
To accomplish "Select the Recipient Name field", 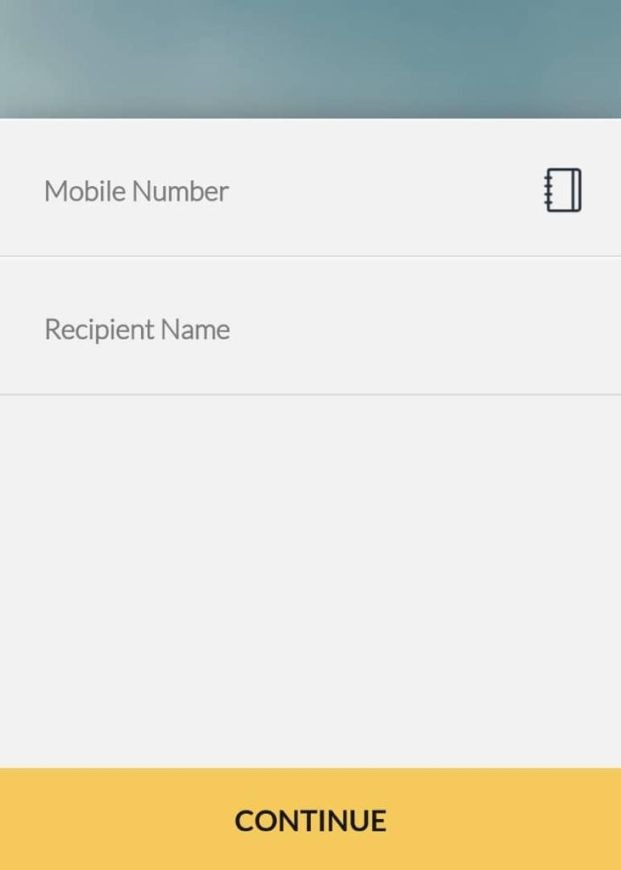I will (300, 329).
